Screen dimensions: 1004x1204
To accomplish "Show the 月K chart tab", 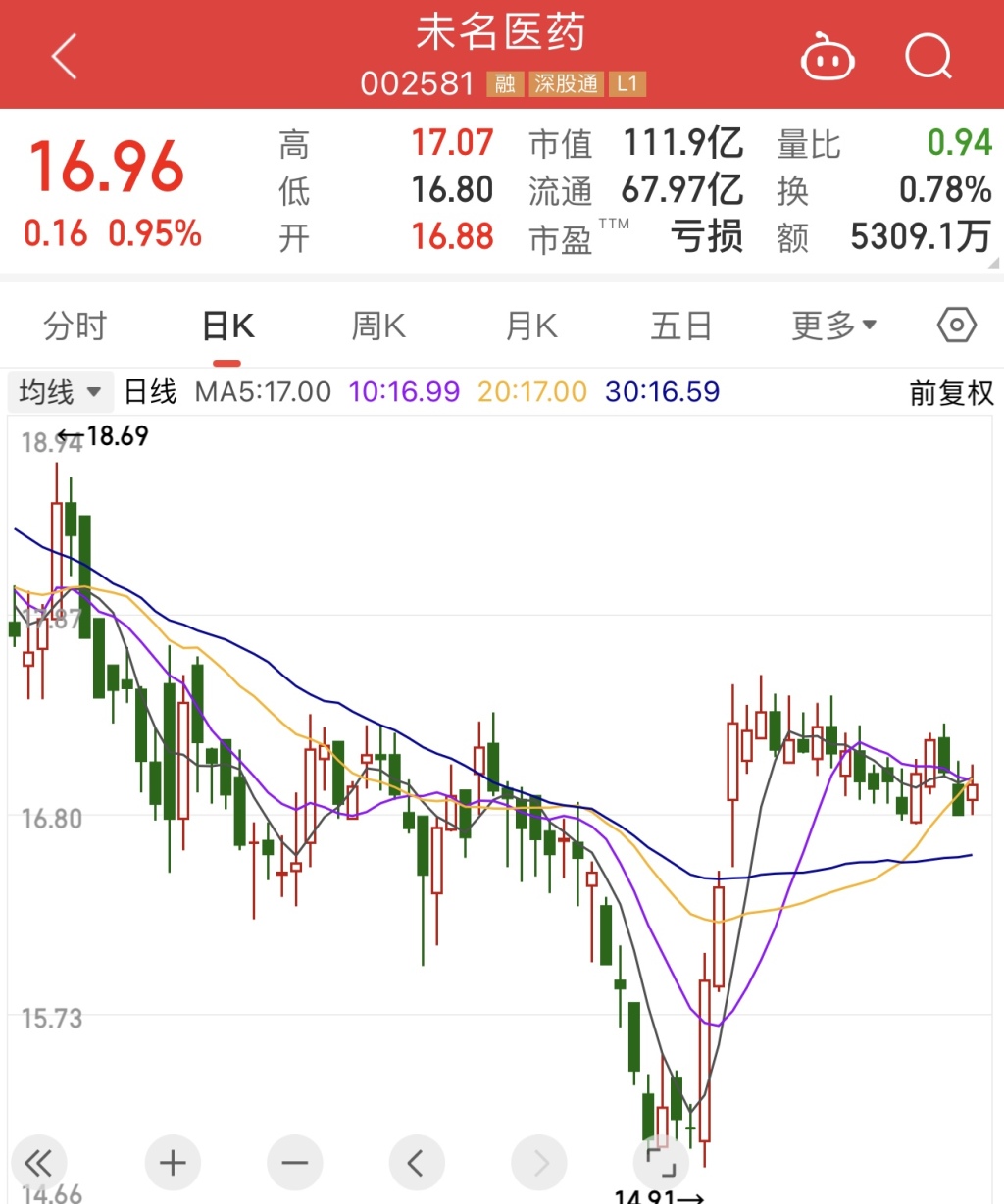I will point(530,326).
